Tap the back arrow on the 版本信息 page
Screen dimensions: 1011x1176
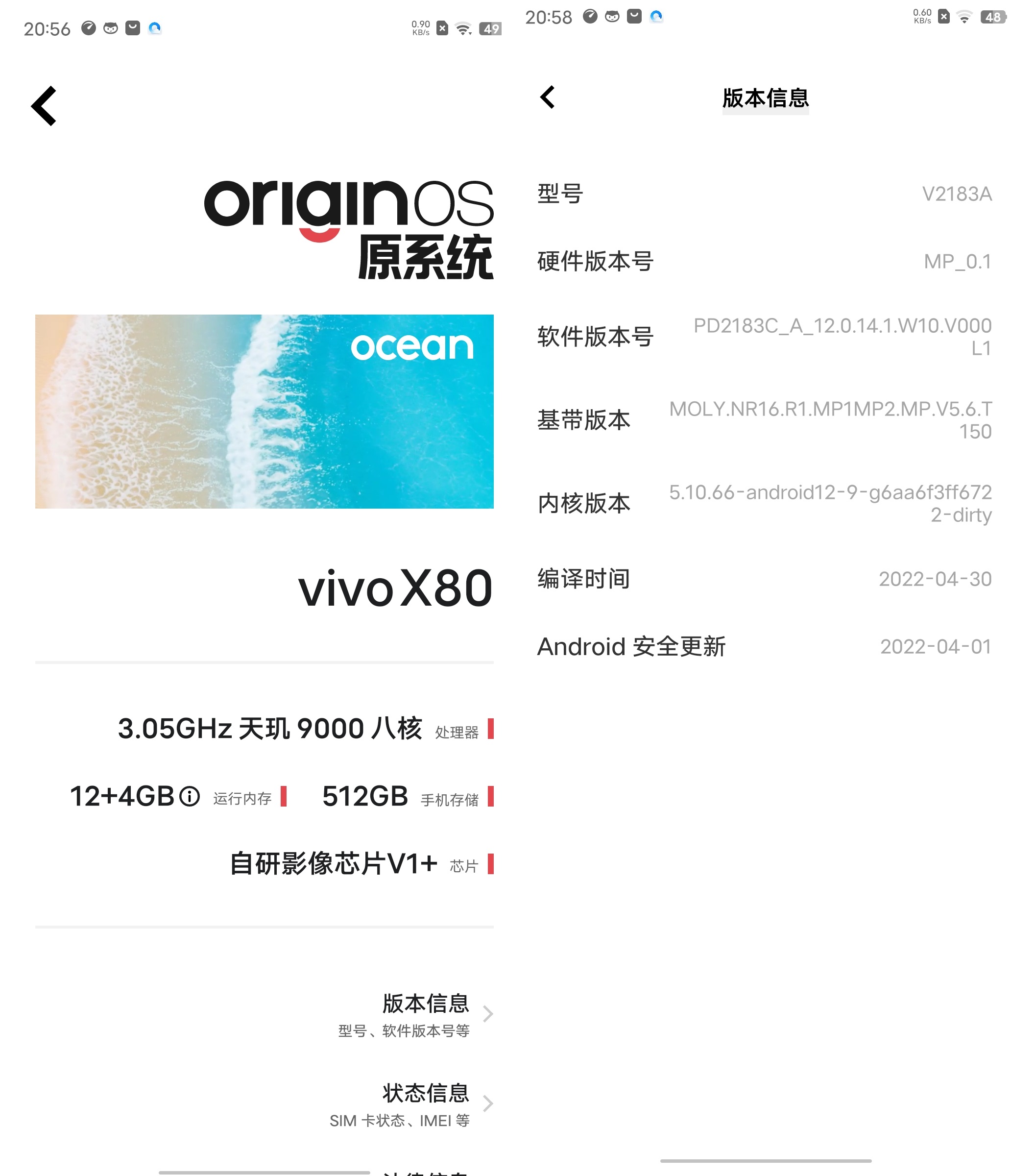tap(548, 98)
